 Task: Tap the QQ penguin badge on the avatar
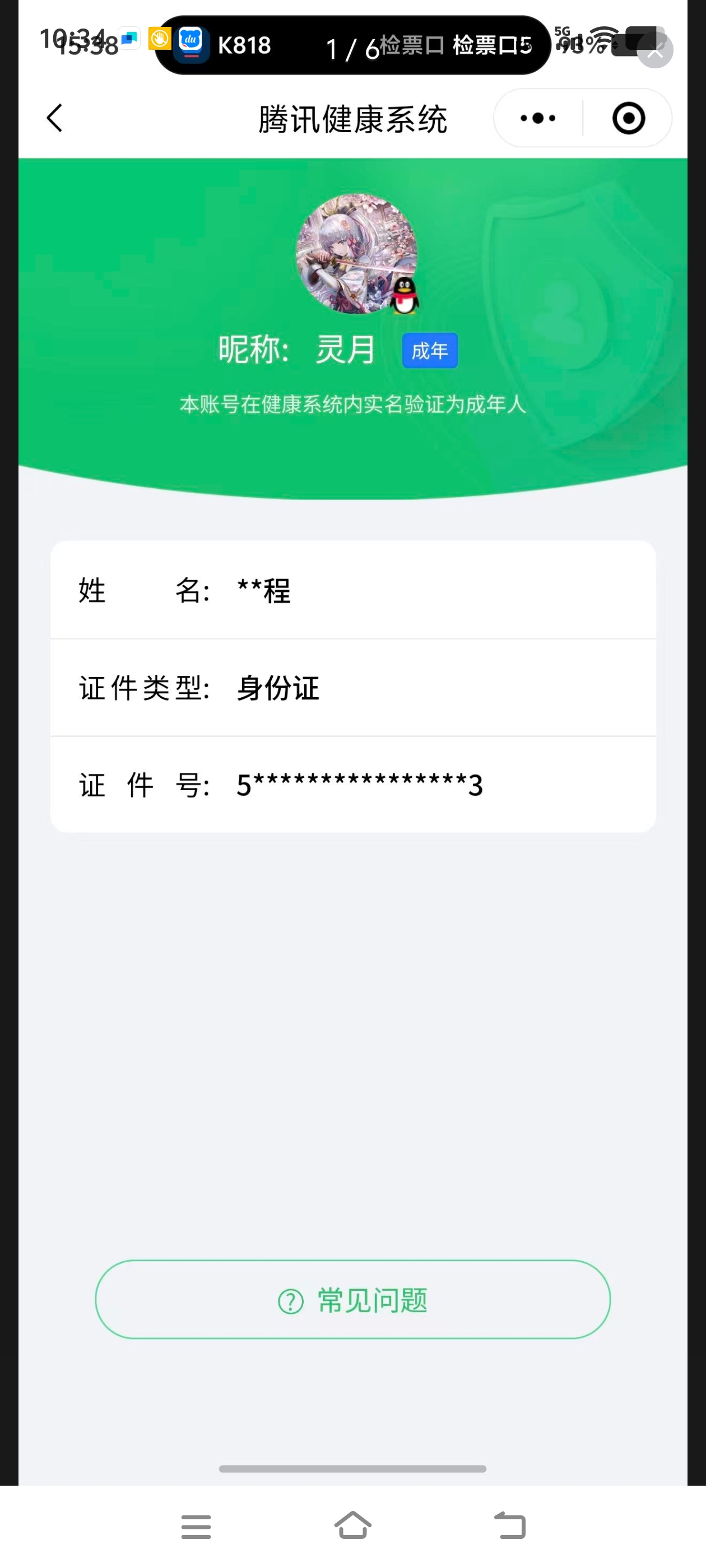(x=405, y=296)
